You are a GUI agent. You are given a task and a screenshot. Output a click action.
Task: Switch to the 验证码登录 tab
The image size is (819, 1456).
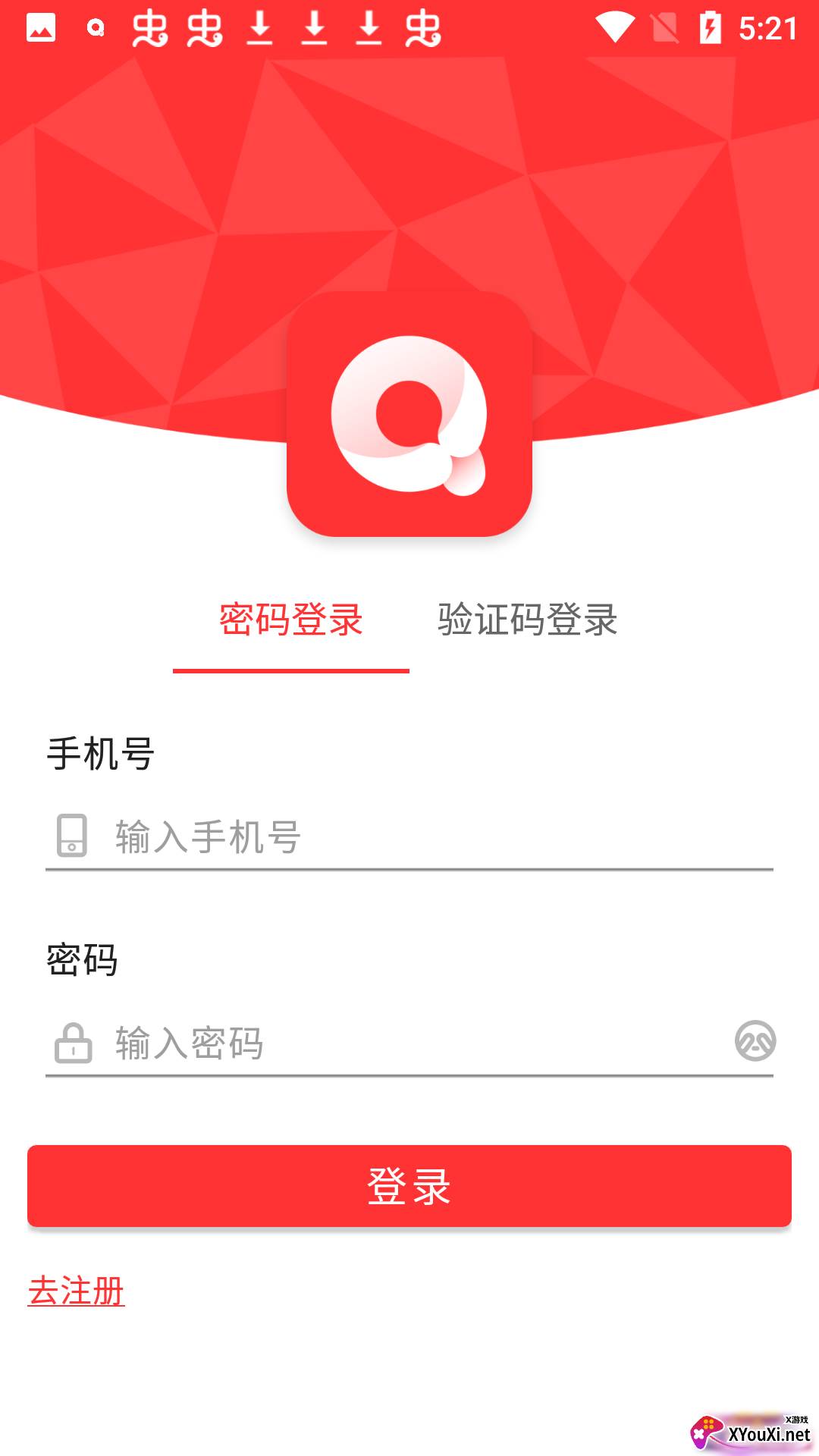(528, 620)
